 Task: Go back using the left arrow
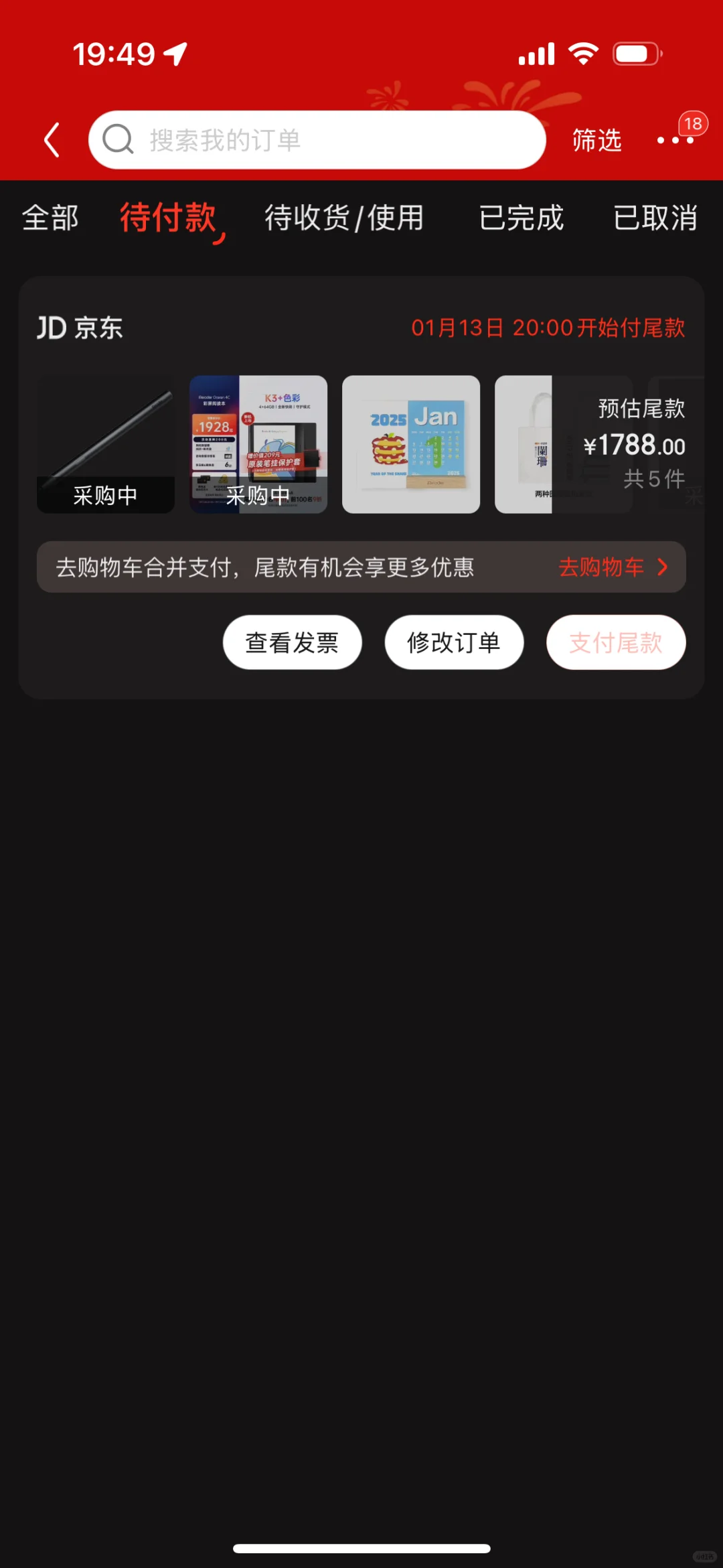(52, 140)
